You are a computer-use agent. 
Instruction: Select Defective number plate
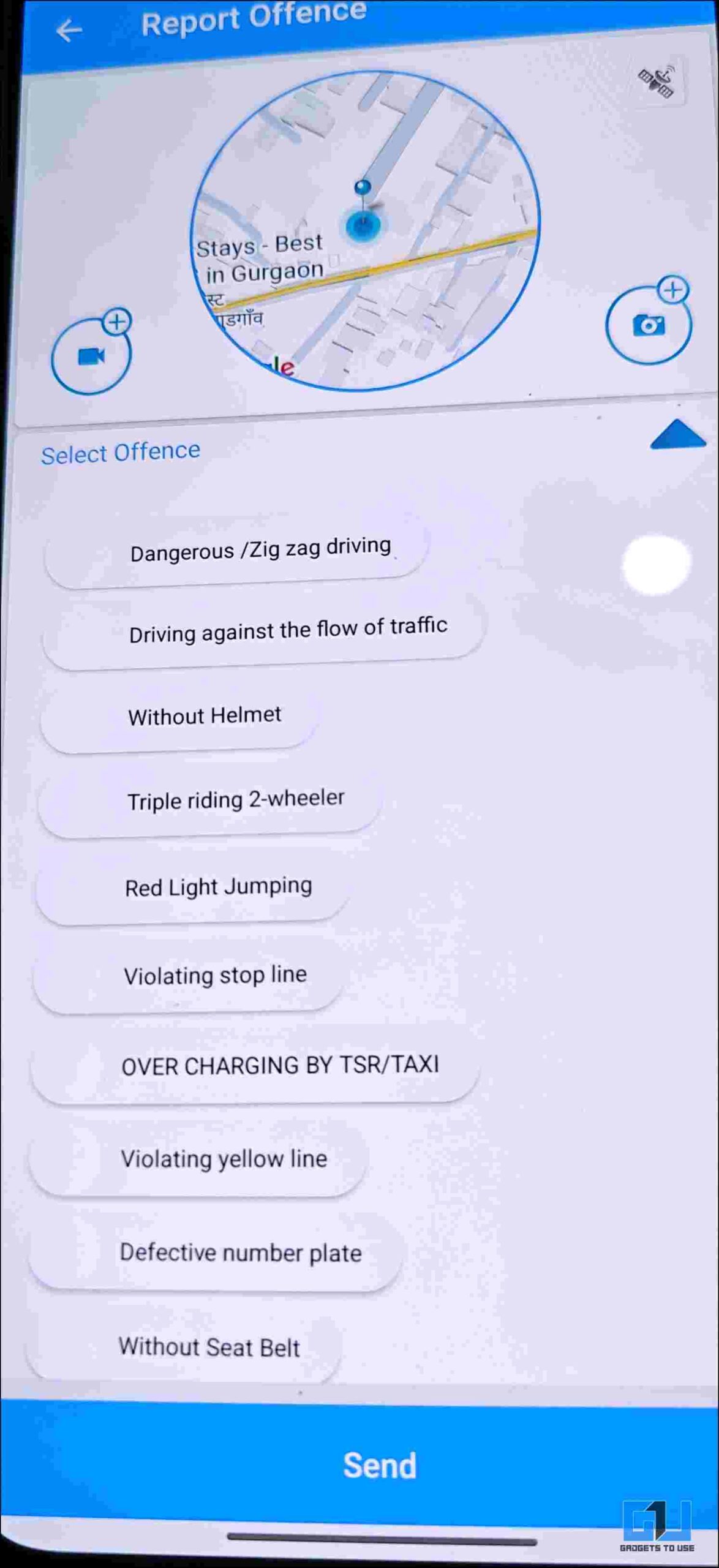(214, 1253)
